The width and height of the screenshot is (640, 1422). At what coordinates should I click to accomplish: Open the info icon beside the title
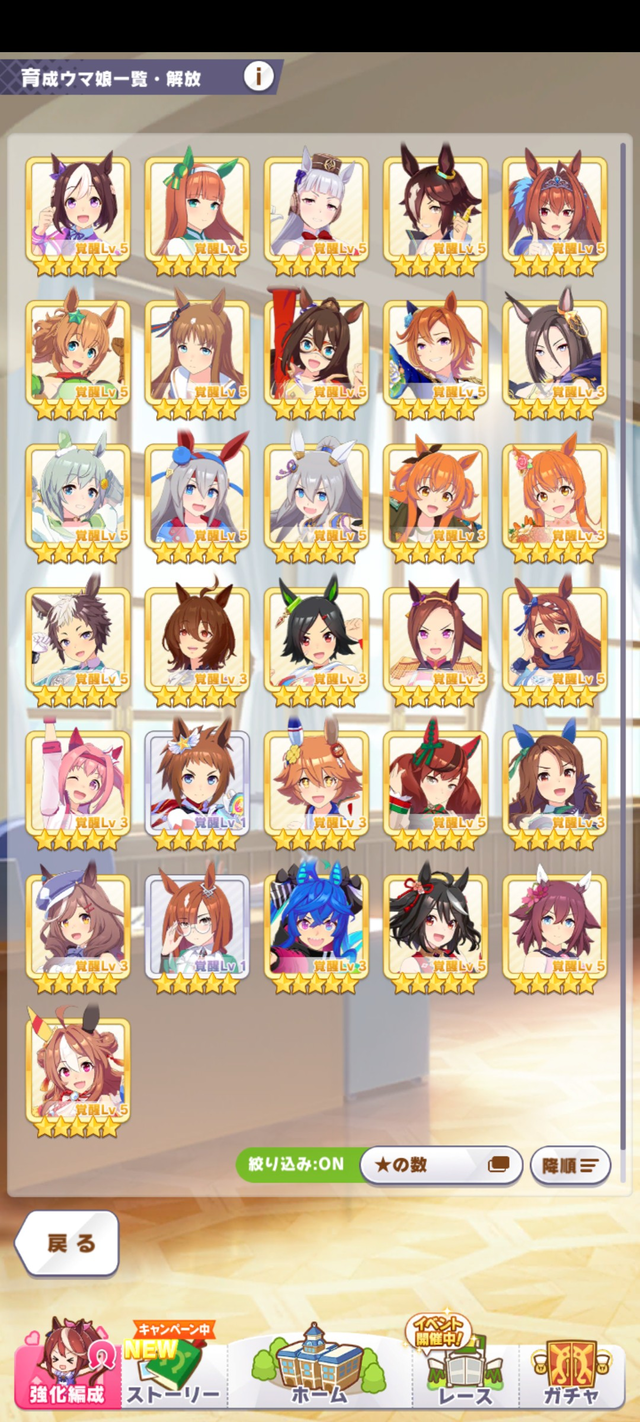click(x=258, y=76)
